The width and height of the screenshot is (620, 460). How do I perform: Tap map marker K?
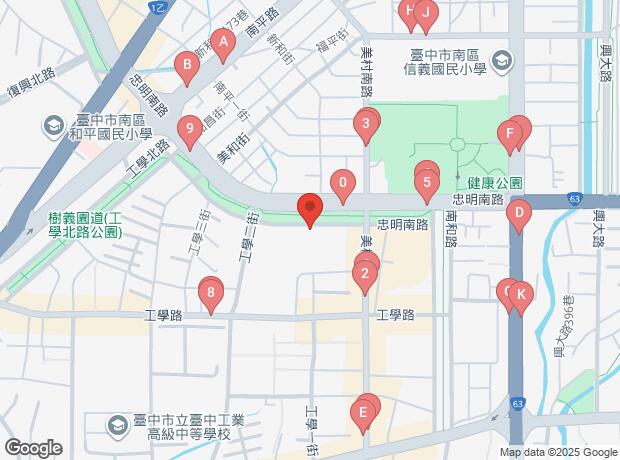(x=520, y=295)
